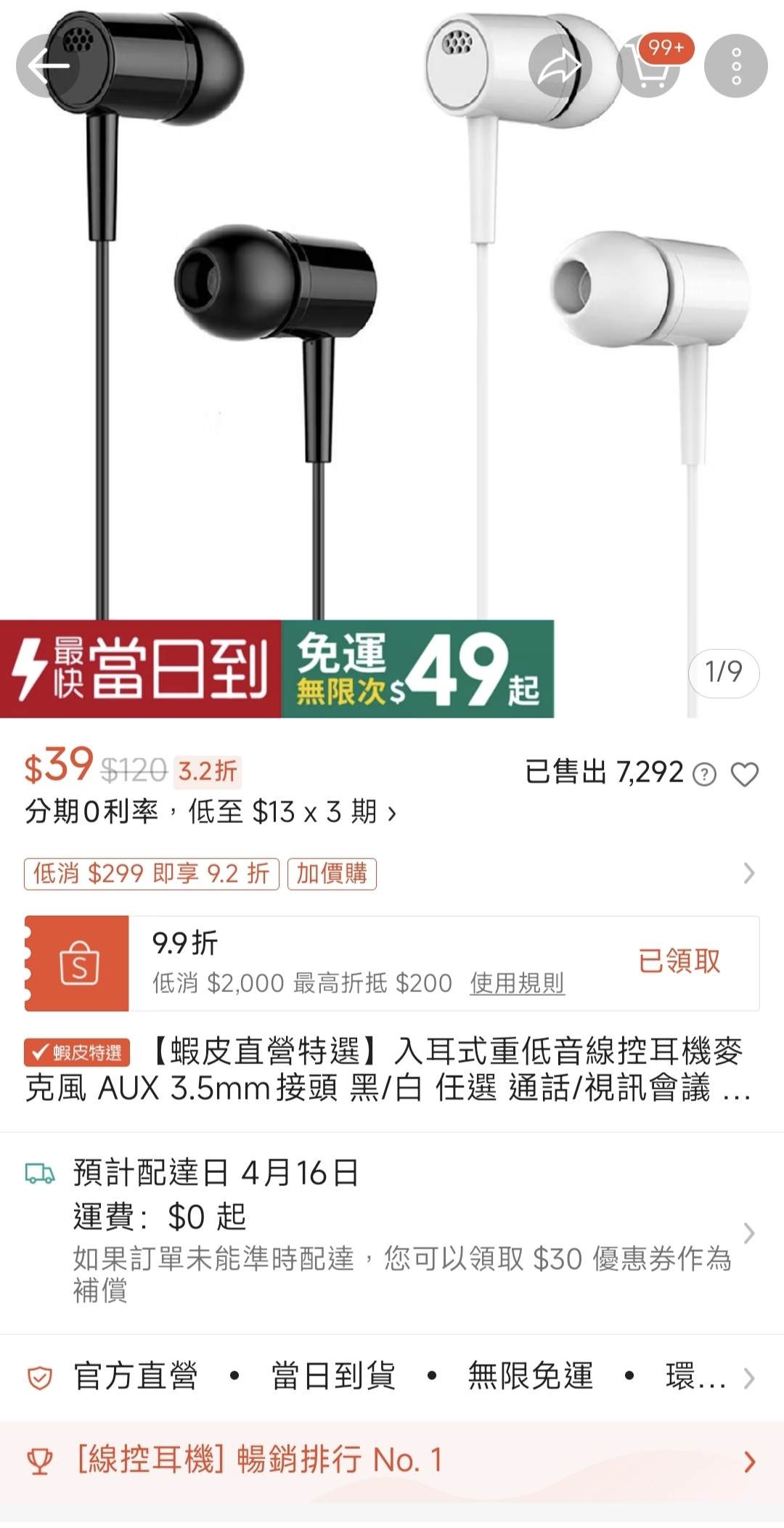Screen dimensions: 784x1528
Task: Open the 分期0利率 installment details
Action: pyautogui.click(x=211, y=812)
